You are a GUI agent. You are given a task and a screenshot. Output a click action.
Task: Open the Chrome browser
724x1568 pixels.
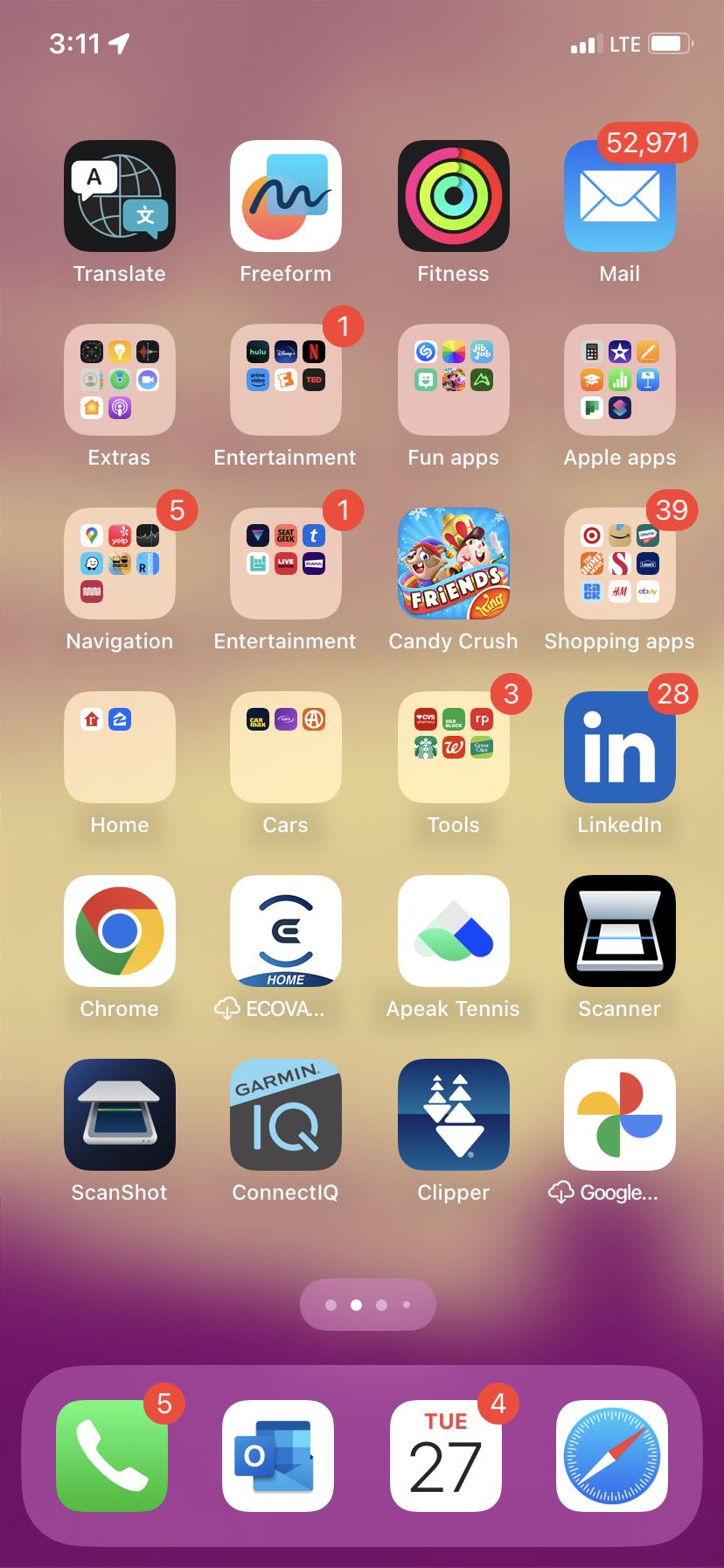coord(120,931)
